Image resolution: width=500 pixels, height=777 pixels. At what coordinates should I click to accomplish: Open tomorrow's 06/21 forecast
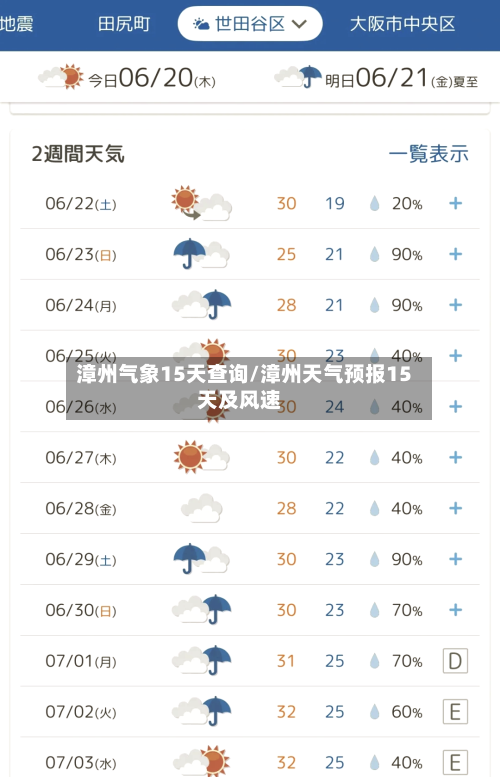point(376,78)
